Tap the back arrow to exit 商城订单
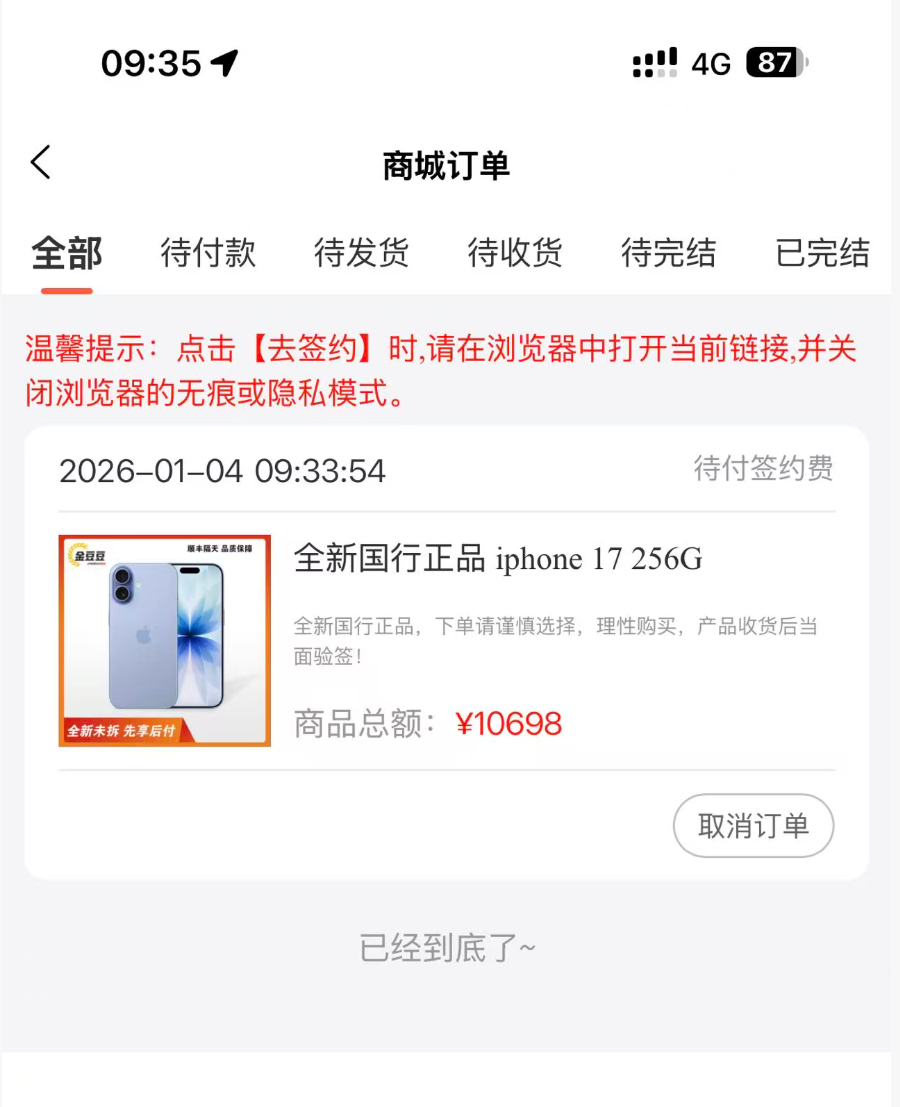 (40, 162)
